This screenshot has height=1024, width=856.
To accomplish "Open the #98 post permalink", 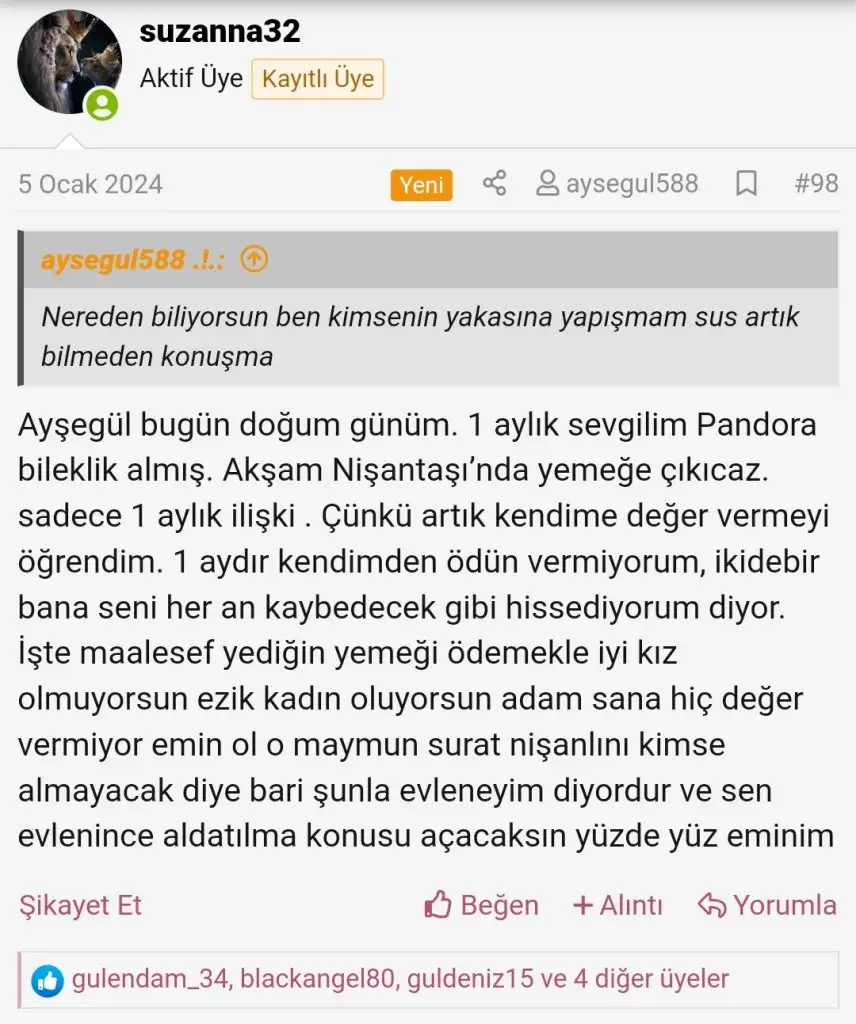I will (x=816, y=184).
